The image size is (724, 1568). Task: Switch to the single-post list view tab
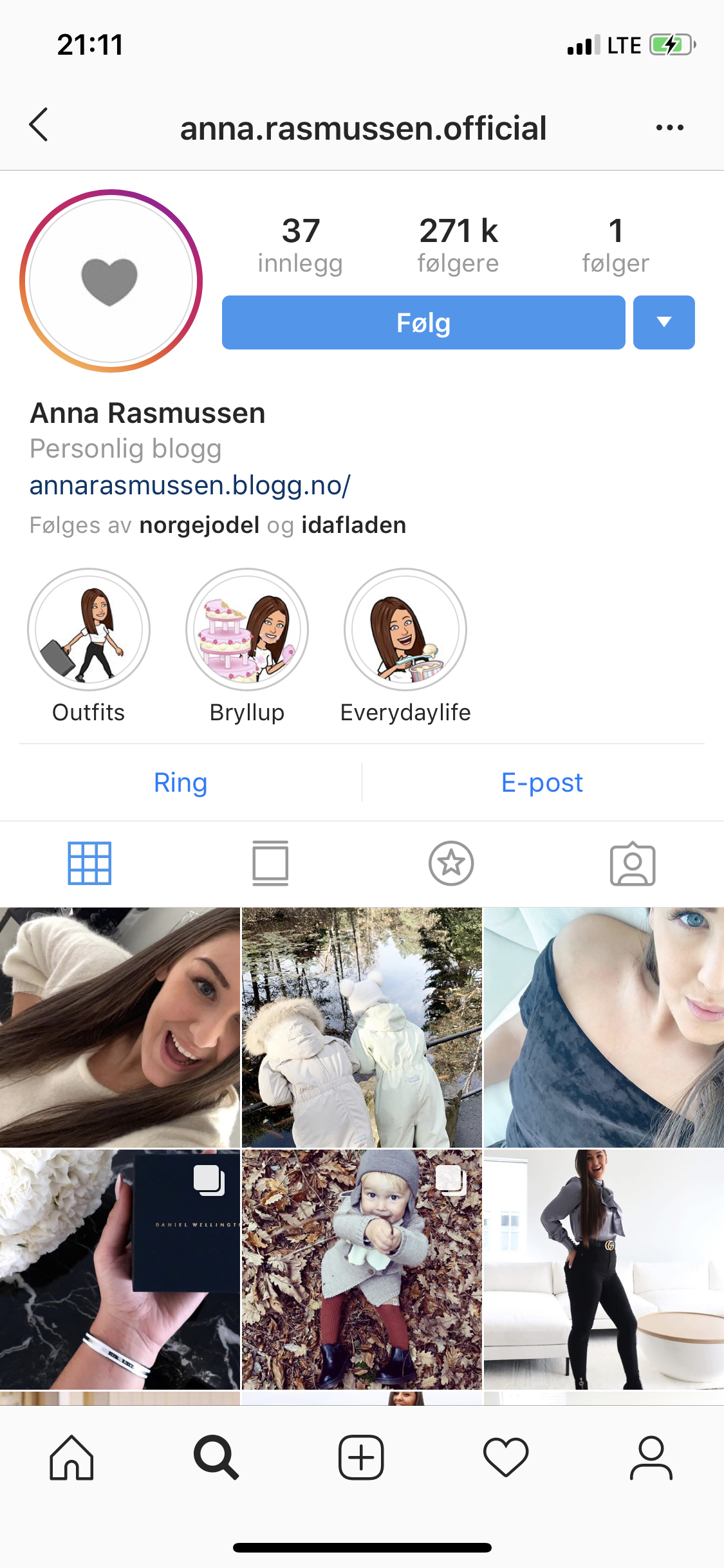(x=270, y=863)
